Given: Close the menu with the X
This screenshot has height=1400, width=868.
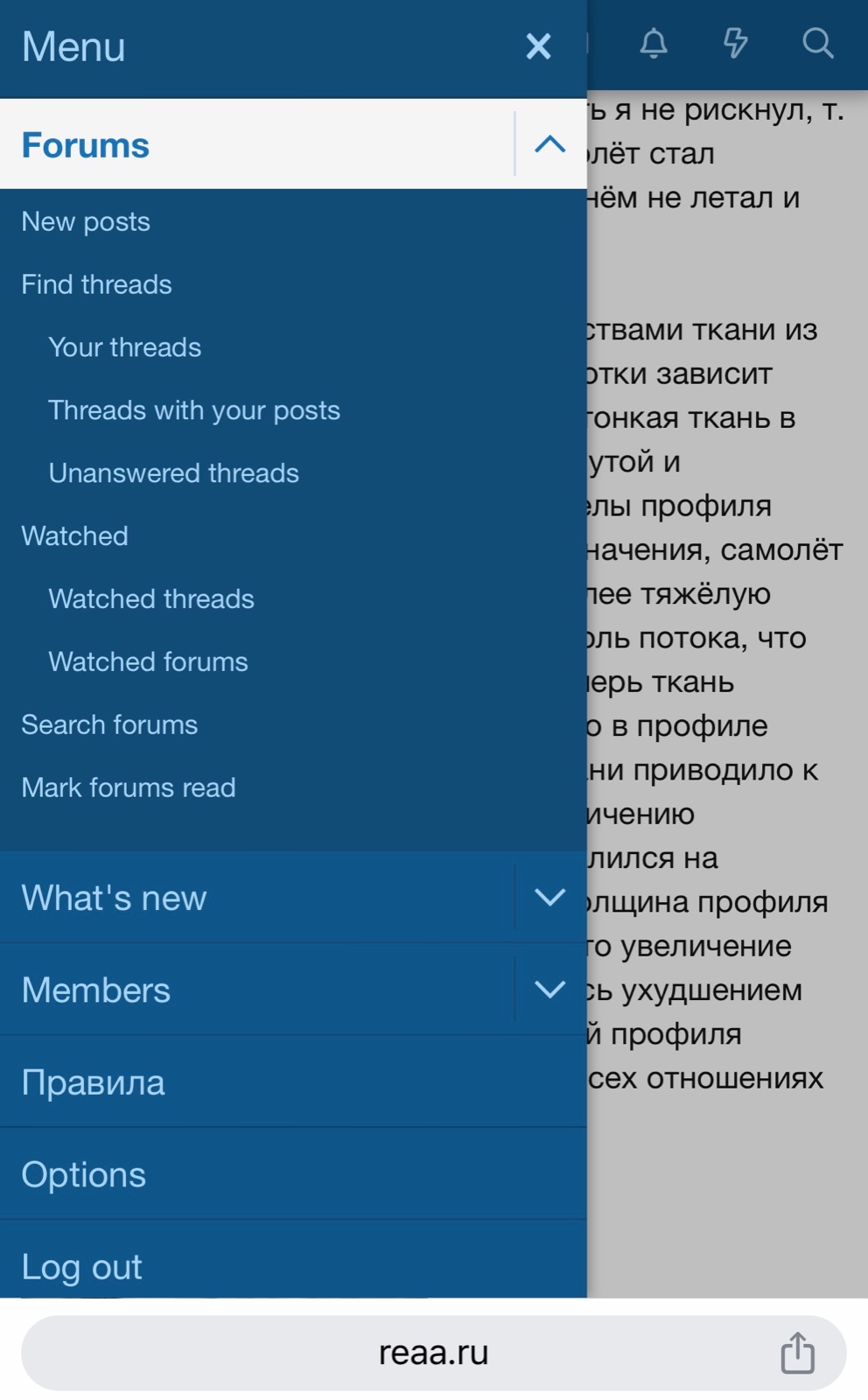Looking at the screenshot, I should tap(538, 46).
